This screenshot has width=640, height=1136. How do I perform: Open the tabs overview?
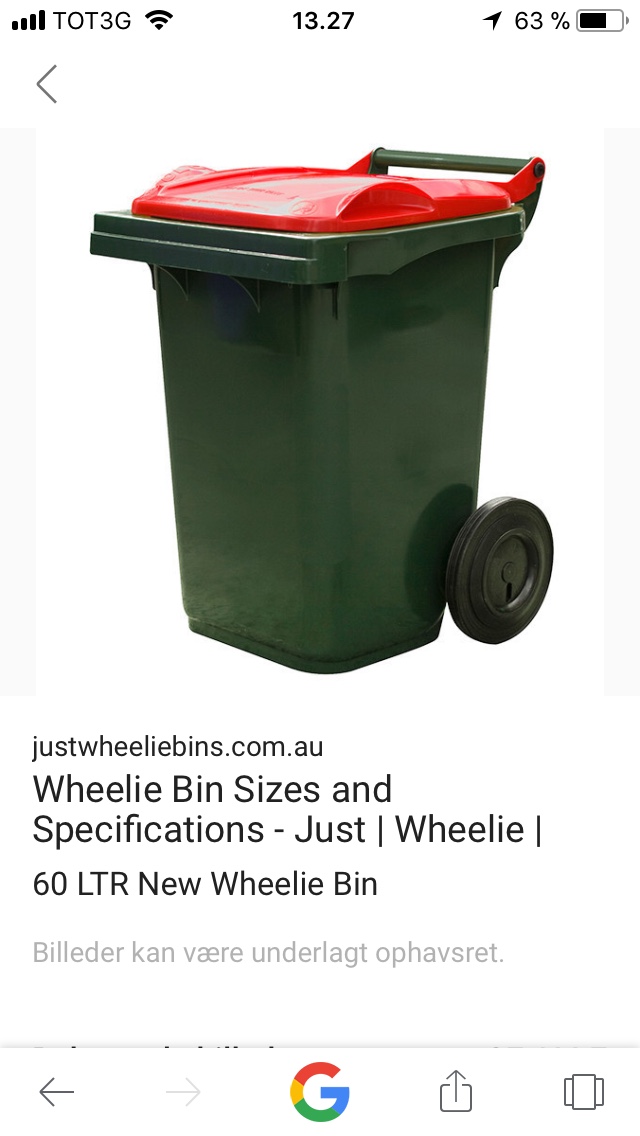[583, 1091]
